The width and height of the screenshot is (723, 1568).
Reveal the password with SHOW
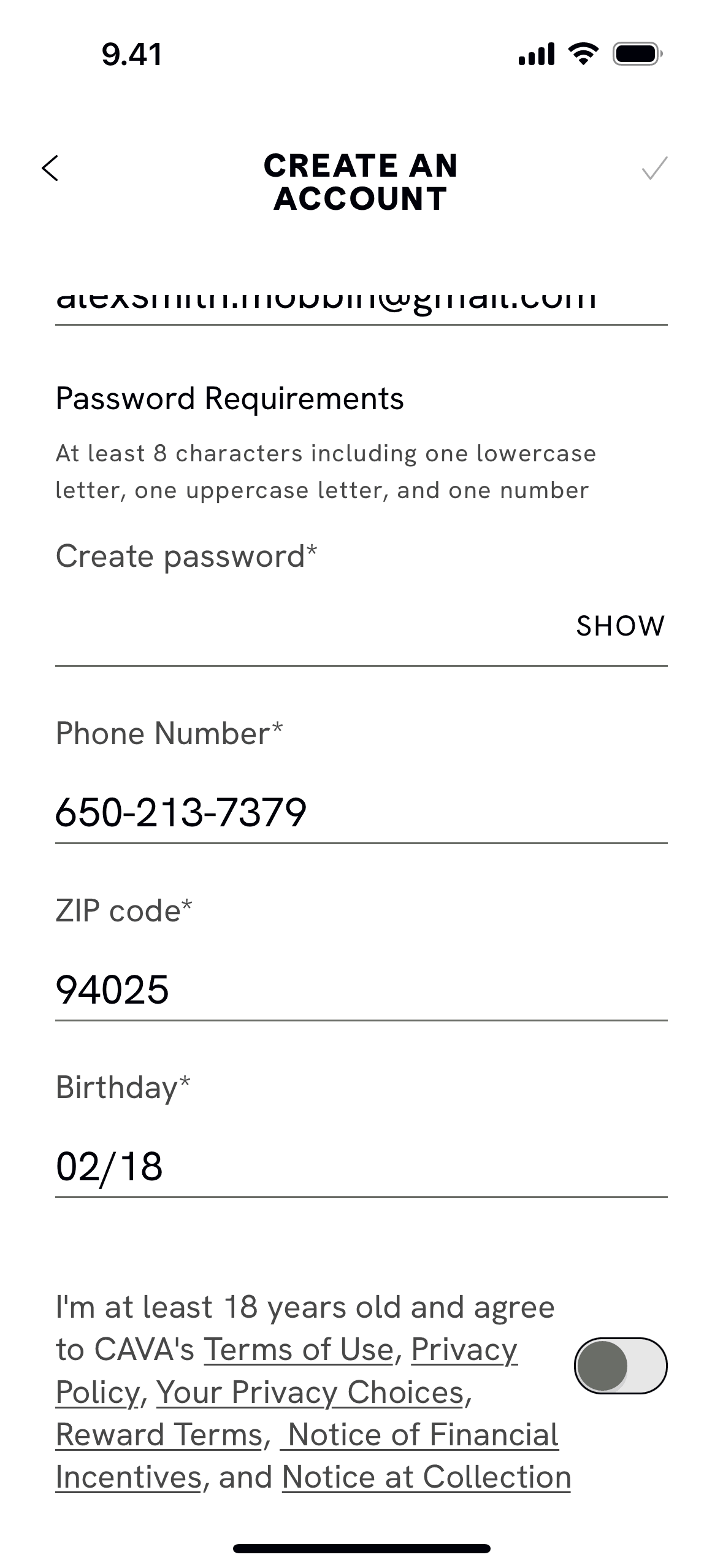[620, 626]
